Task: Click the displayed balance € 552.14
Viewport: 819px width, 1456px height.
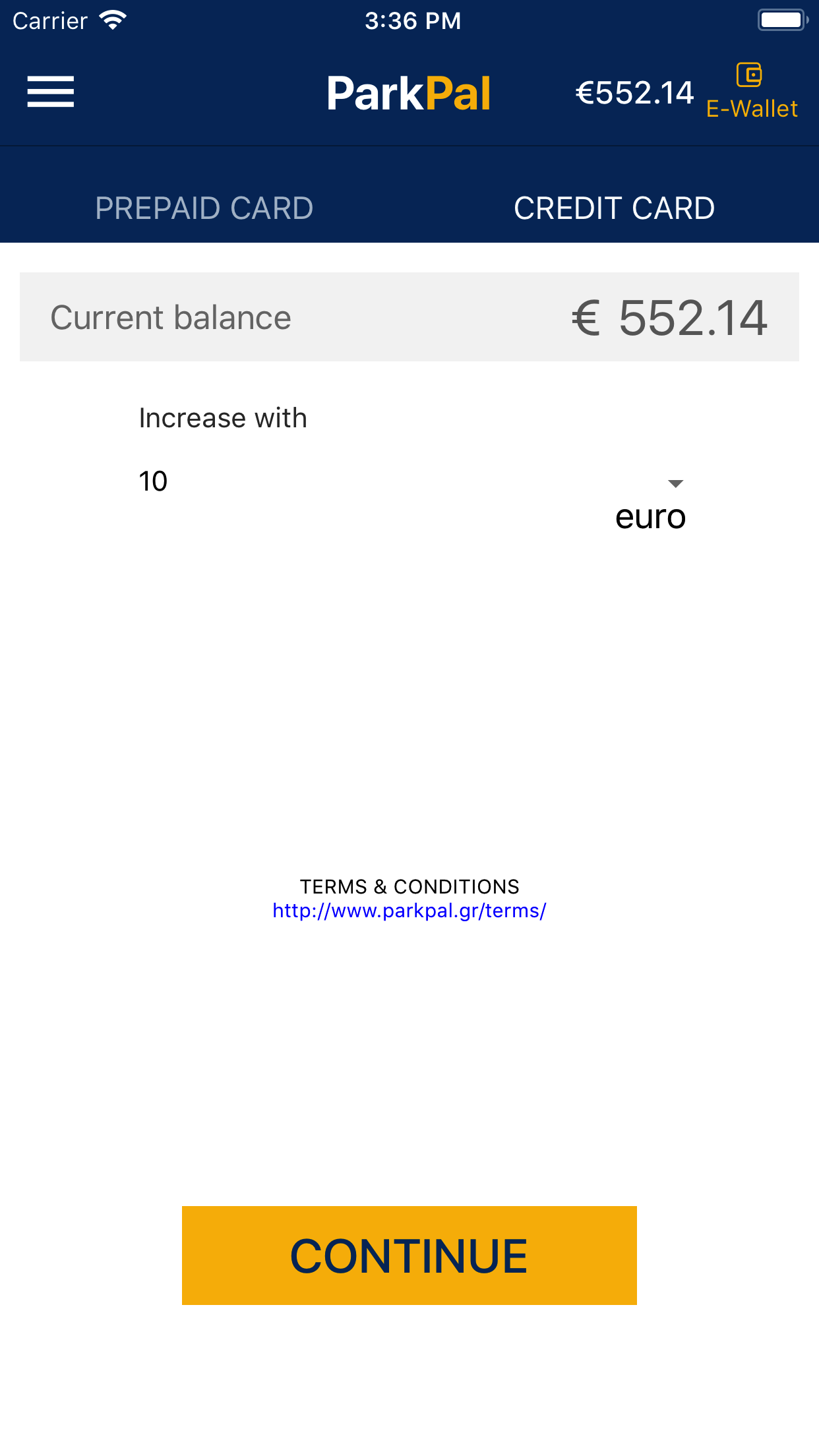Action: click(669, 317)
